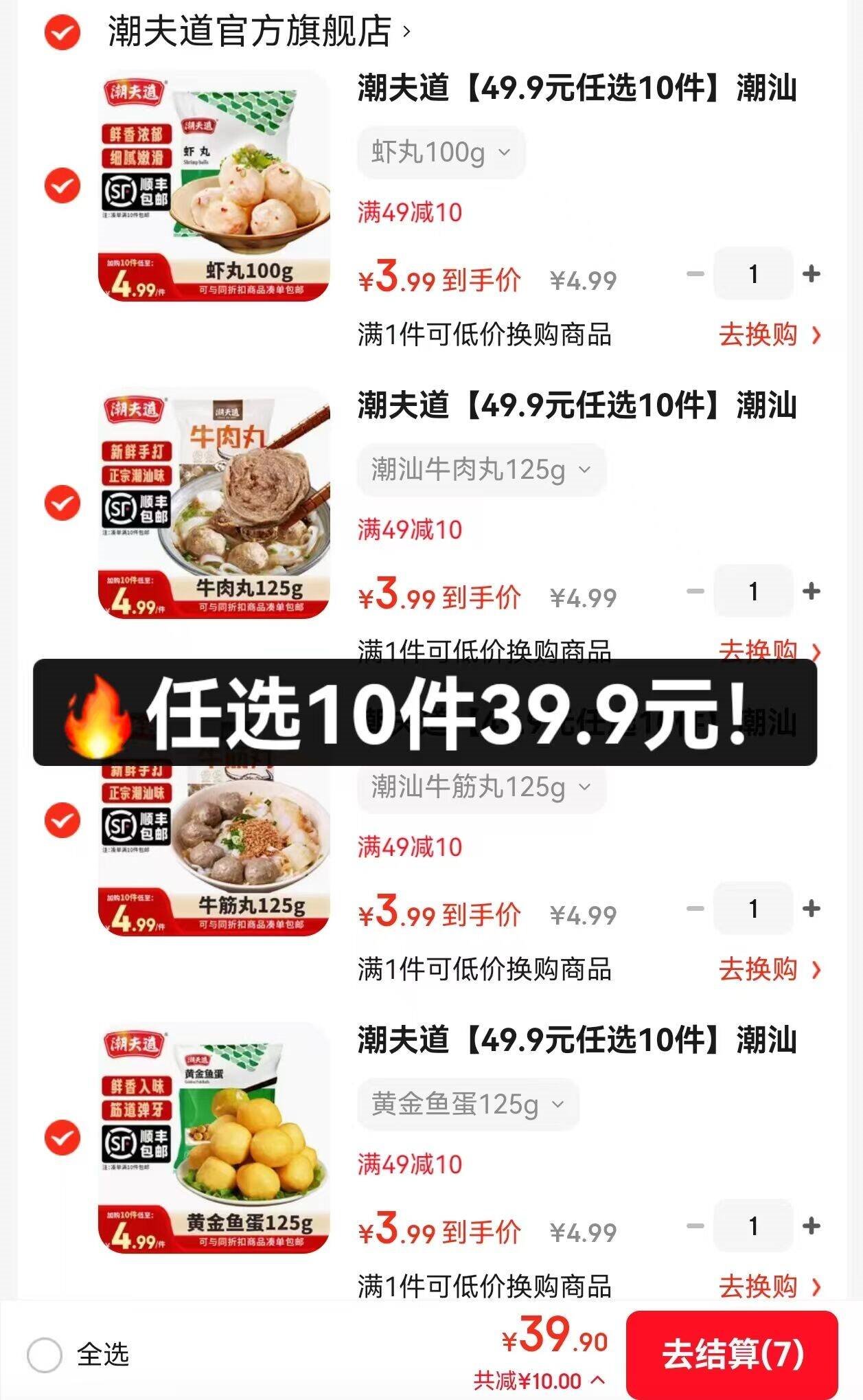The width and height of the screenshot is (863, 1400).
Task: Increase quantity of 虾丸100g
Action: tap(812, 273)
